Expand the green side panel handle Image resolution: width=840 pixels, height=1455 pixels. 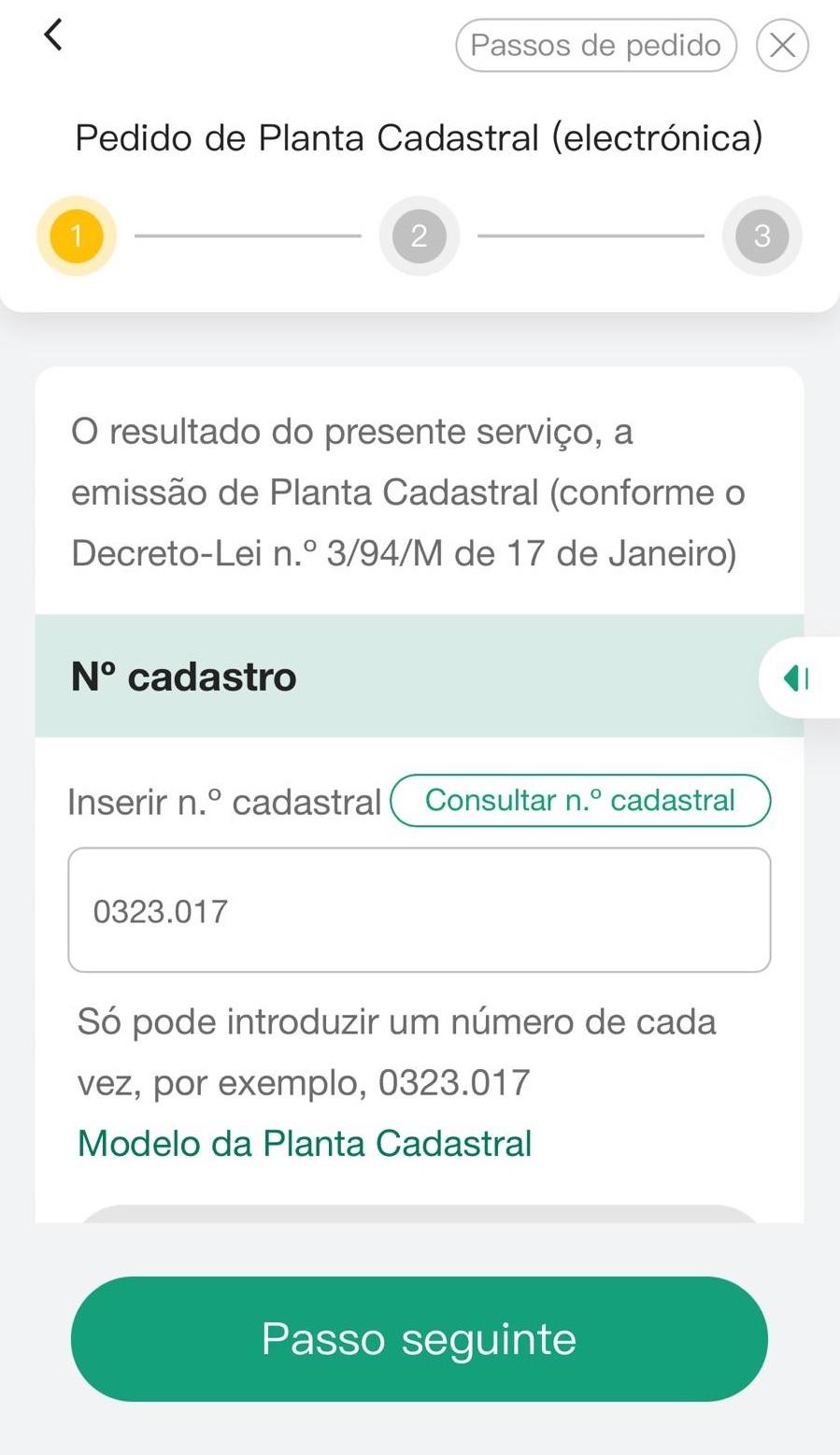click(797, 678)
